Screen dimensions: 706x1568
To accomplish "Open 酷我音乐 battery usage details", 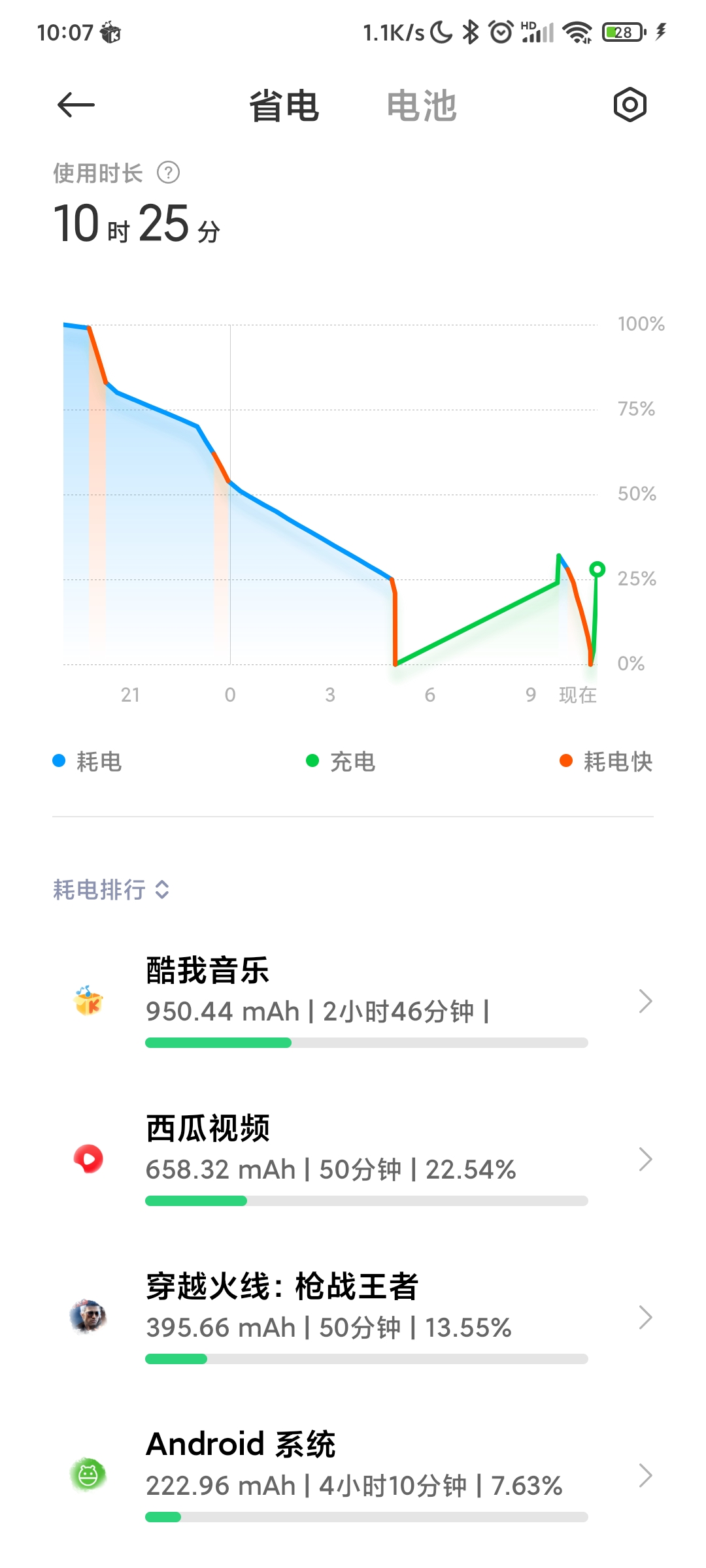I will pos(366,1001).
